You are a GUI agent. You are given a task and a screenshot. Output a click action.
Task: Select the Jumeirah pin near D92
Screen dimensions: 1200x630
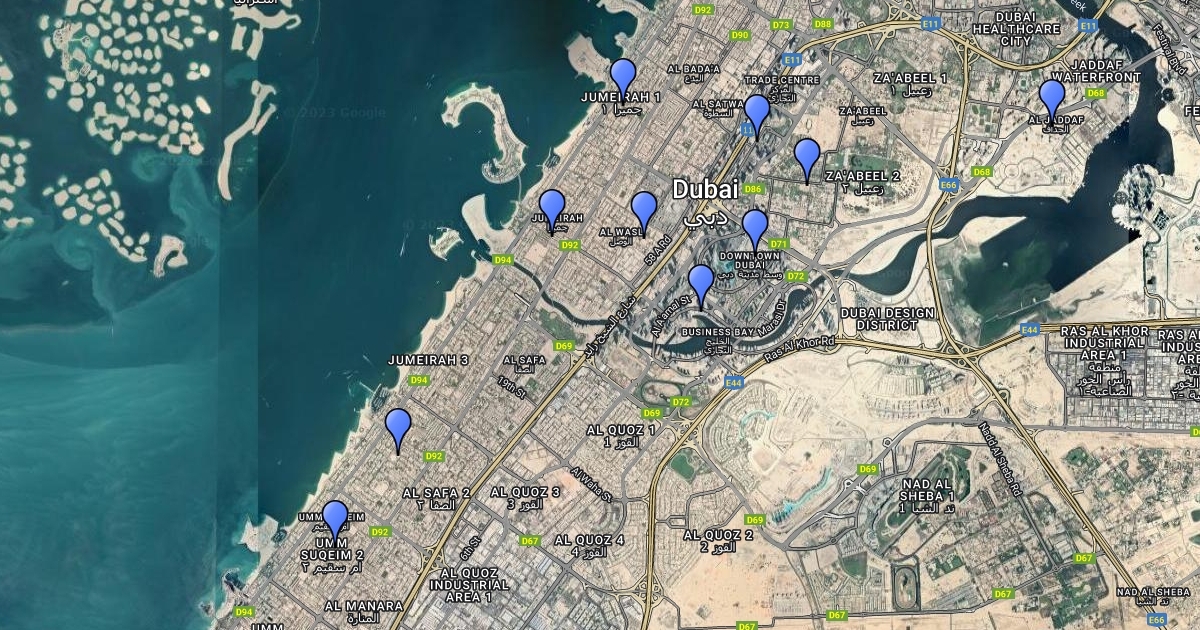552,207
